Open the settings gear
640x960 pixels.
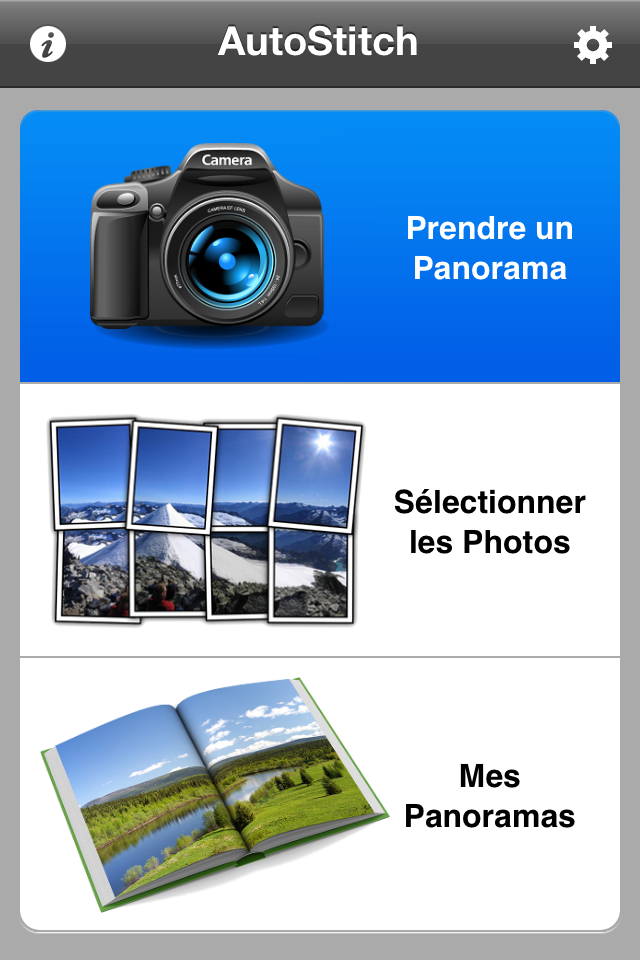pyautogui.click(x=592, y=45)
